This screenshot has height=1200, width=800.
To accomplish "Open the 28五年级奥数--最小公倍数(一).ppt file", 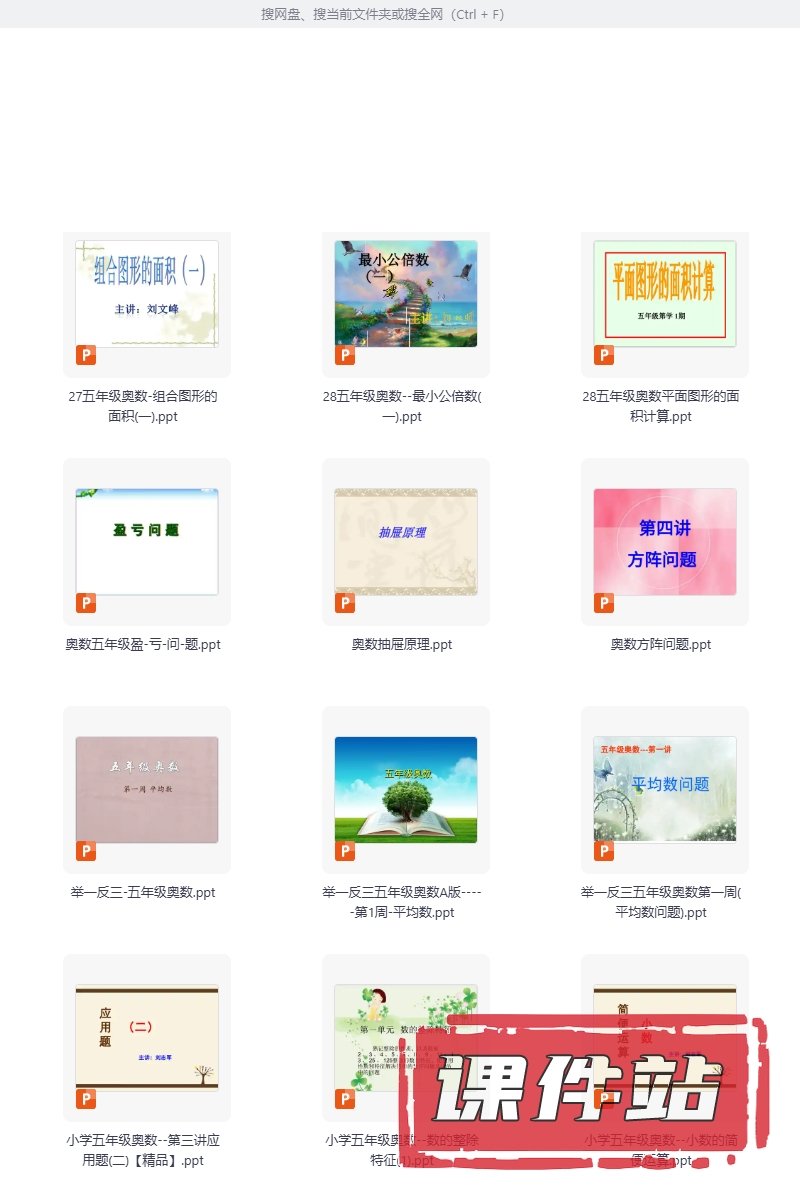I will [x=406, y=294].
